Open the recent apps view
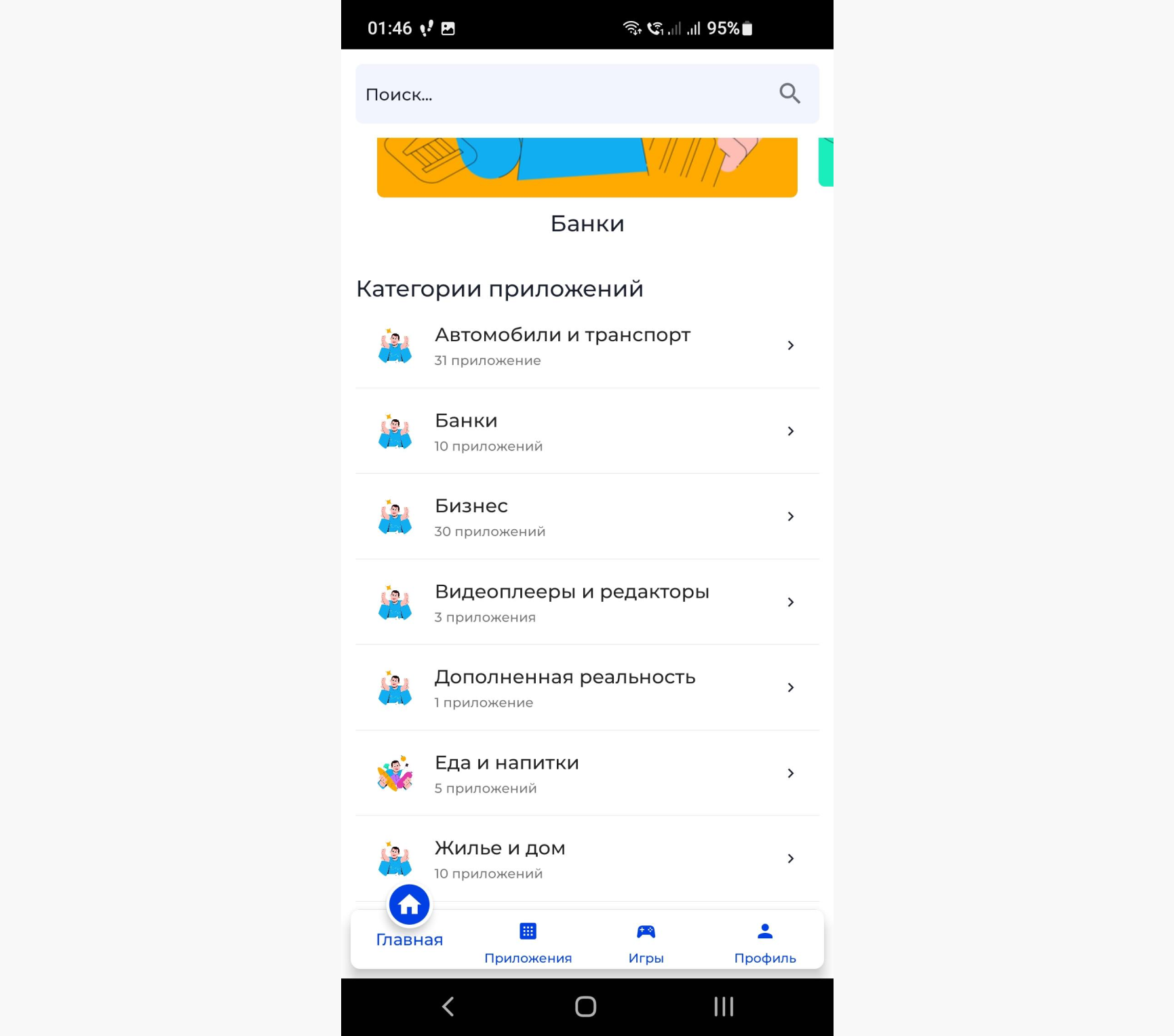 point(724,1006)
